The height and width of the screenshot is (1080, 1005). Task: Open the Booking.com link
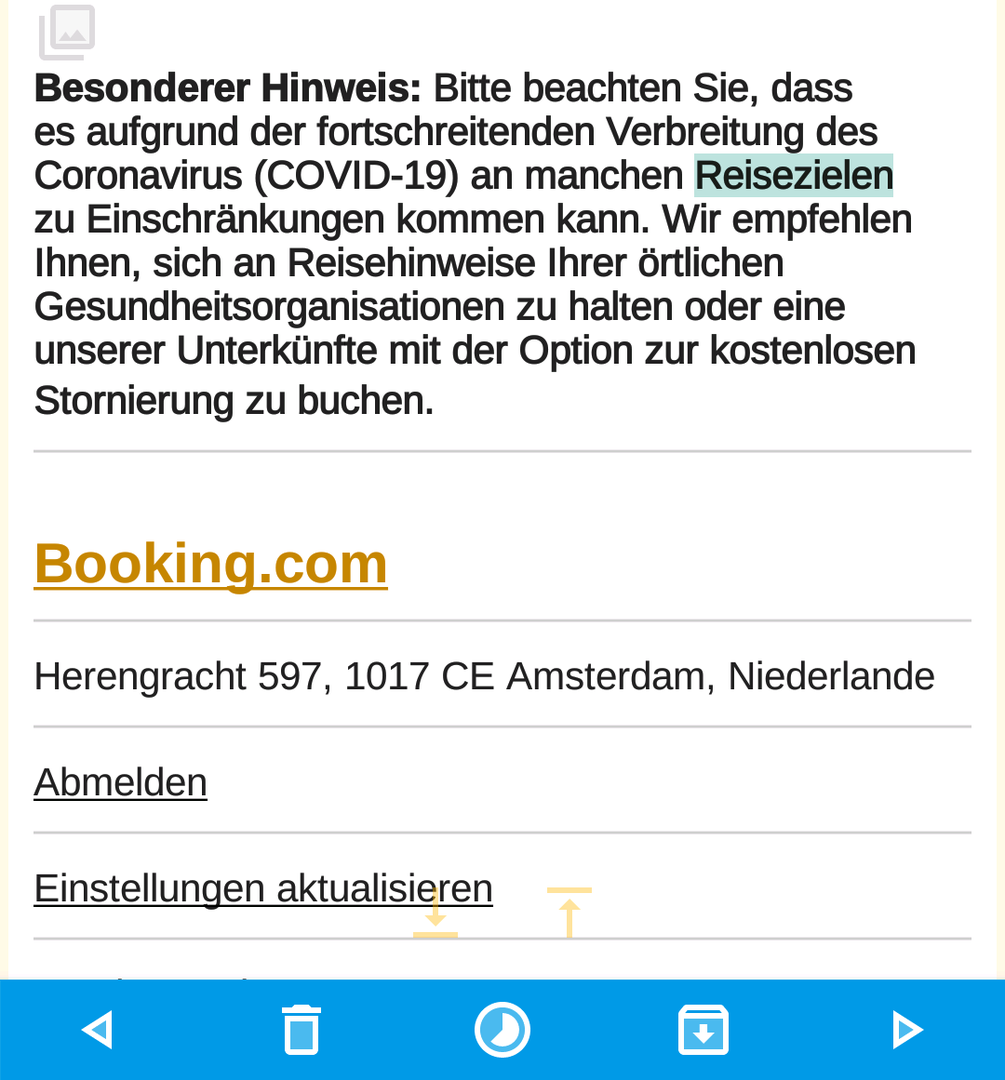(211, 563)
